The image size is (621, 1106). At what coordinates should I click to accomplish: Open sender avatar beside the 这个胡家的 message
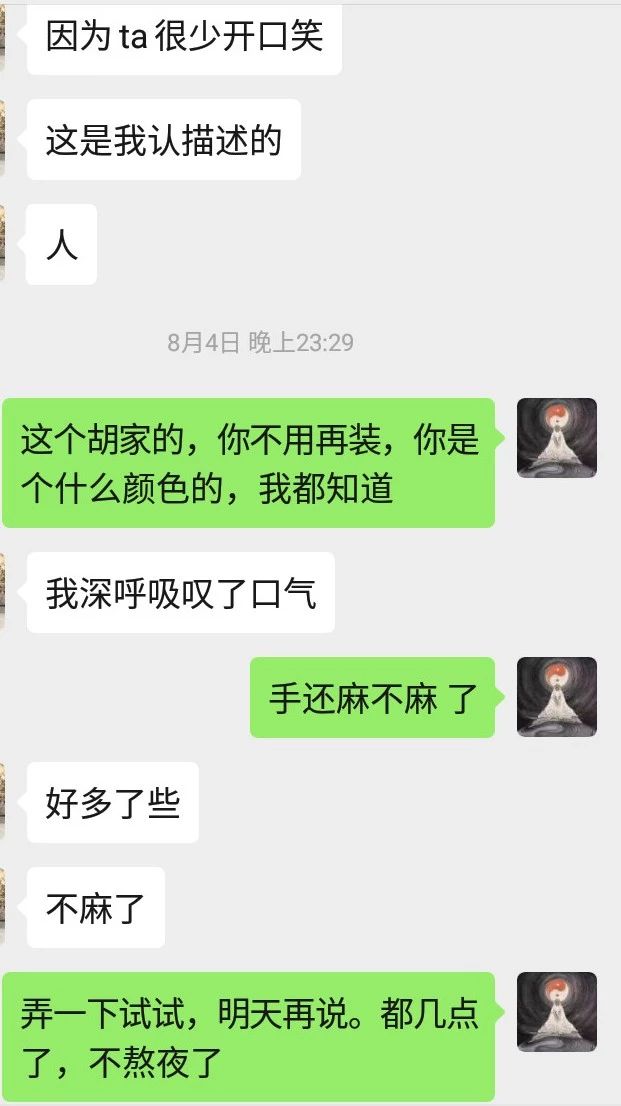click(x=557, y=438)
